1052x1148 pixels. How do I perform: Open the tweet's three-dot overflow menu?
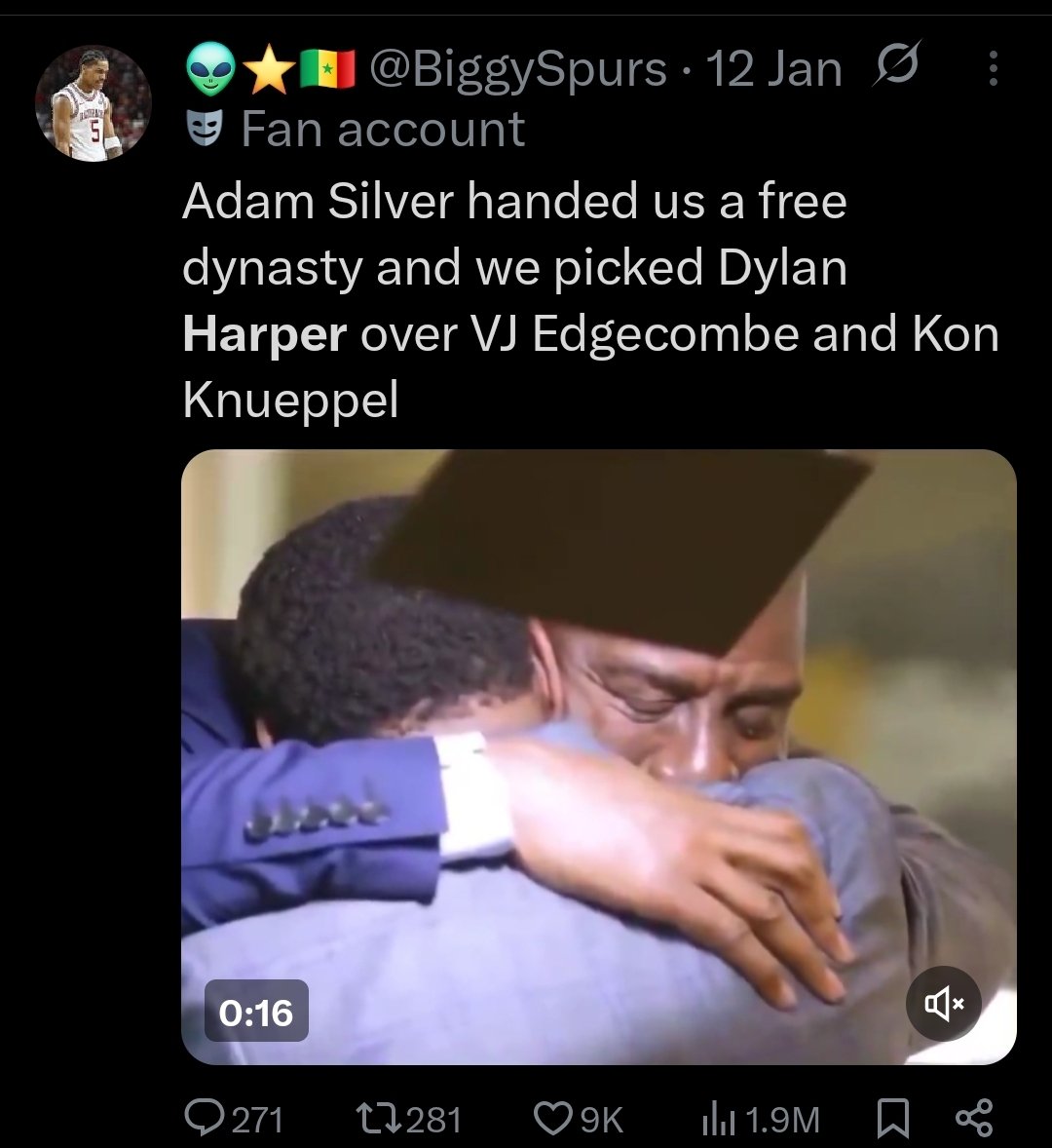point(993,69)
